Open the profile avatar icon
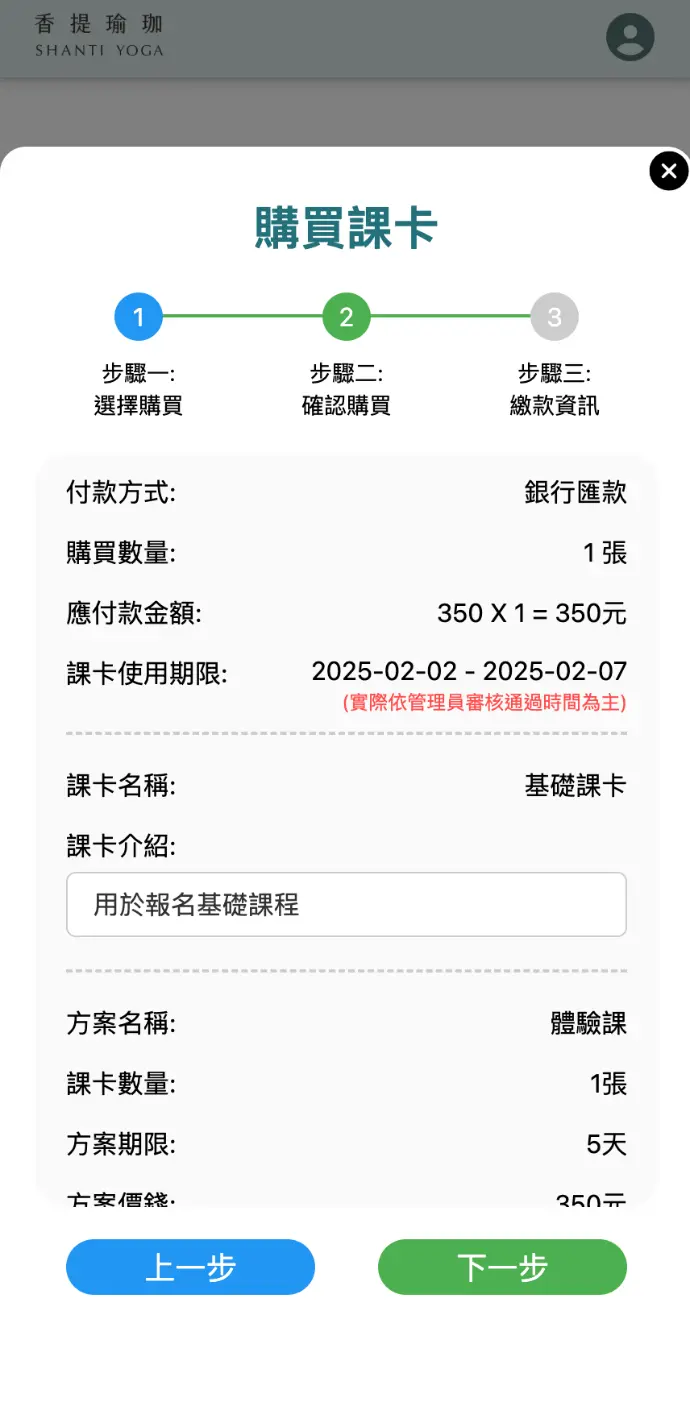690x1402 pixels. [630, 38]
